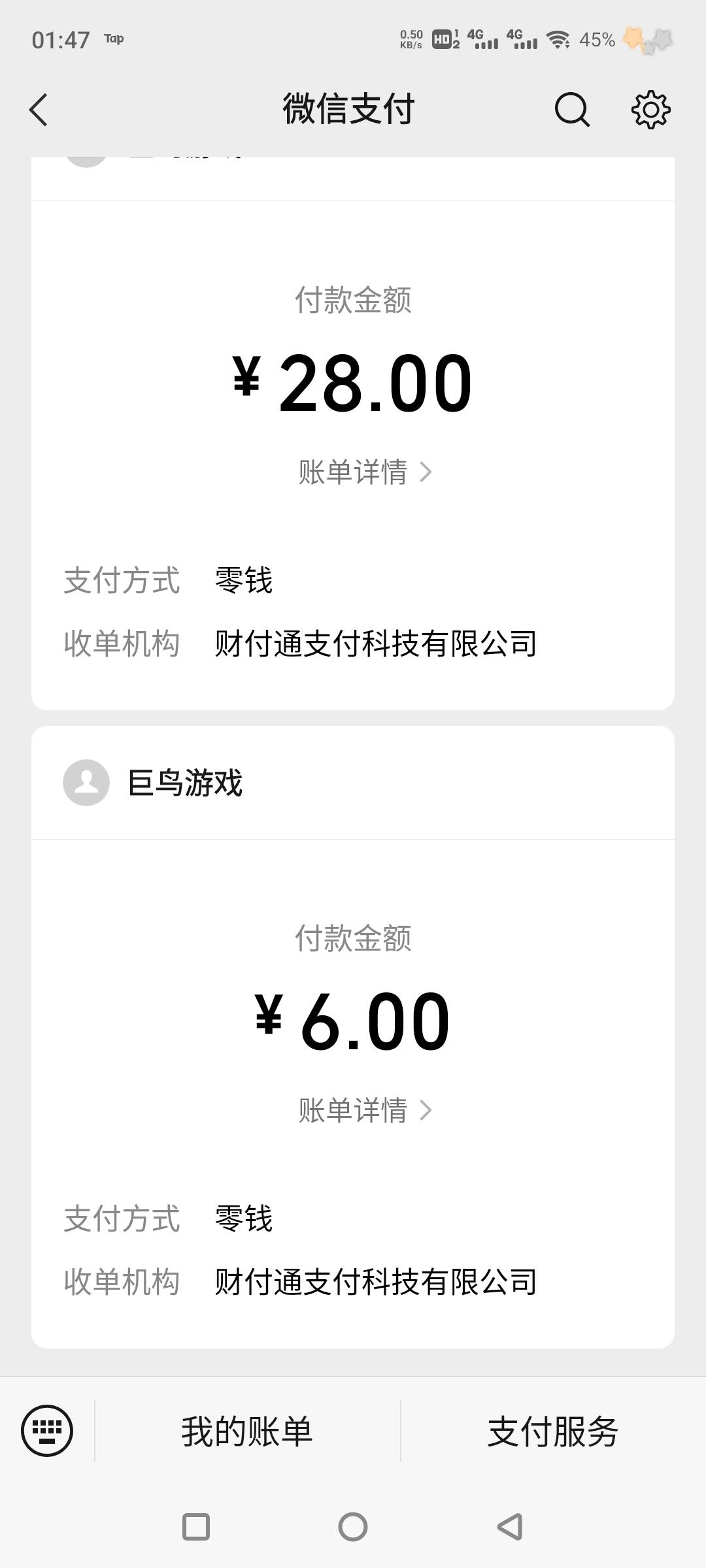Go back from the 微信支付 screen

point(39,109)
